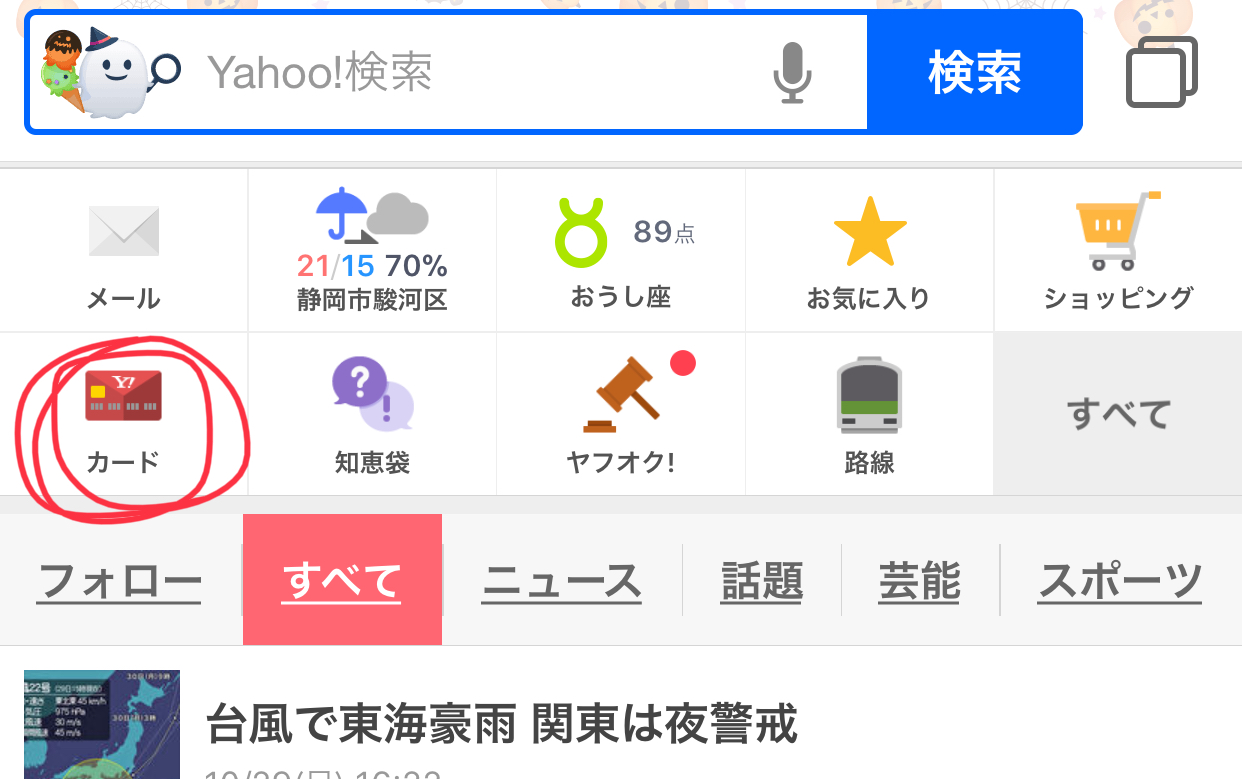Open the browser tabs overview icon
Screen dimensions: 1242x779
[x=1161, y=72]
